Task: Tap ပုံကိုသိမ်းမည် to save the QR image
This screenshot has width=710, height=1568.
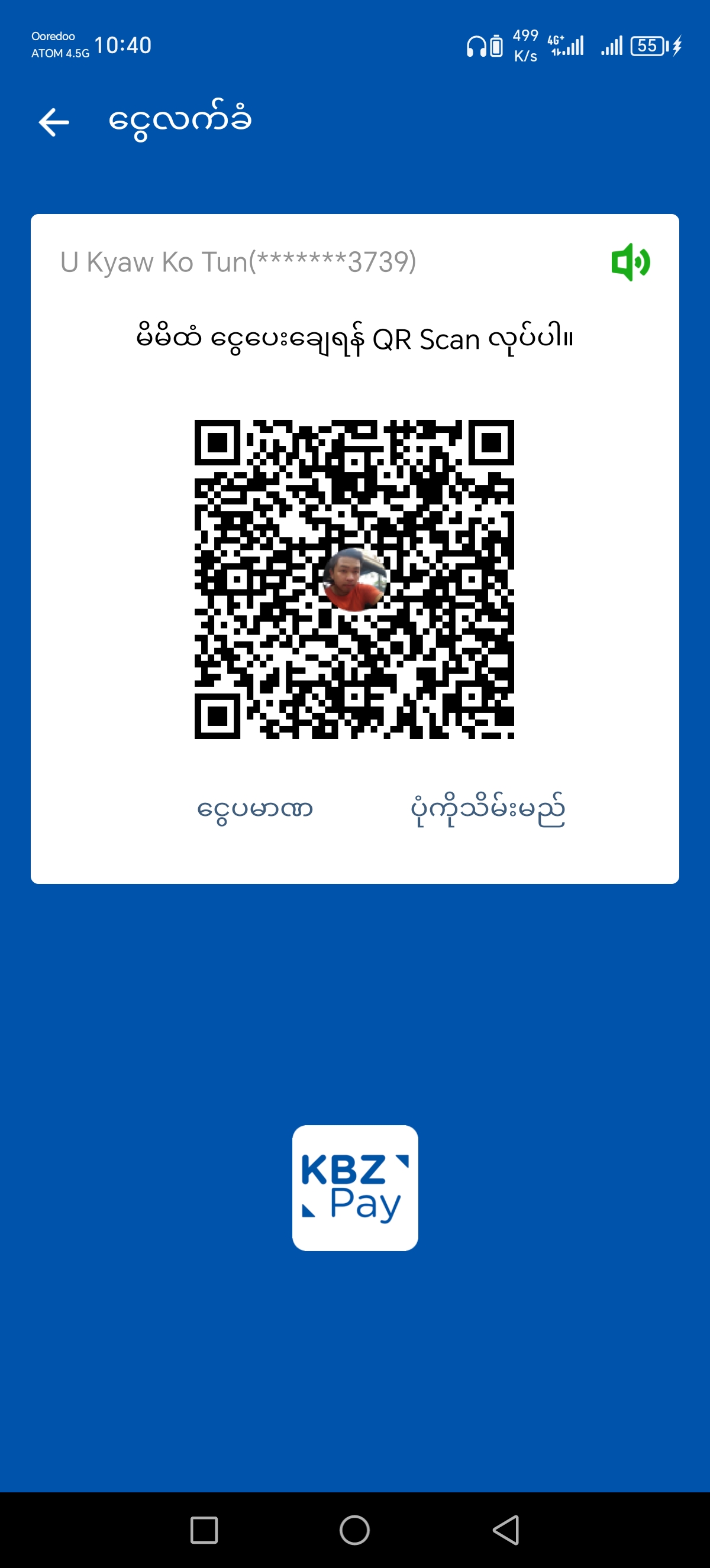Action: coord(488,809)
